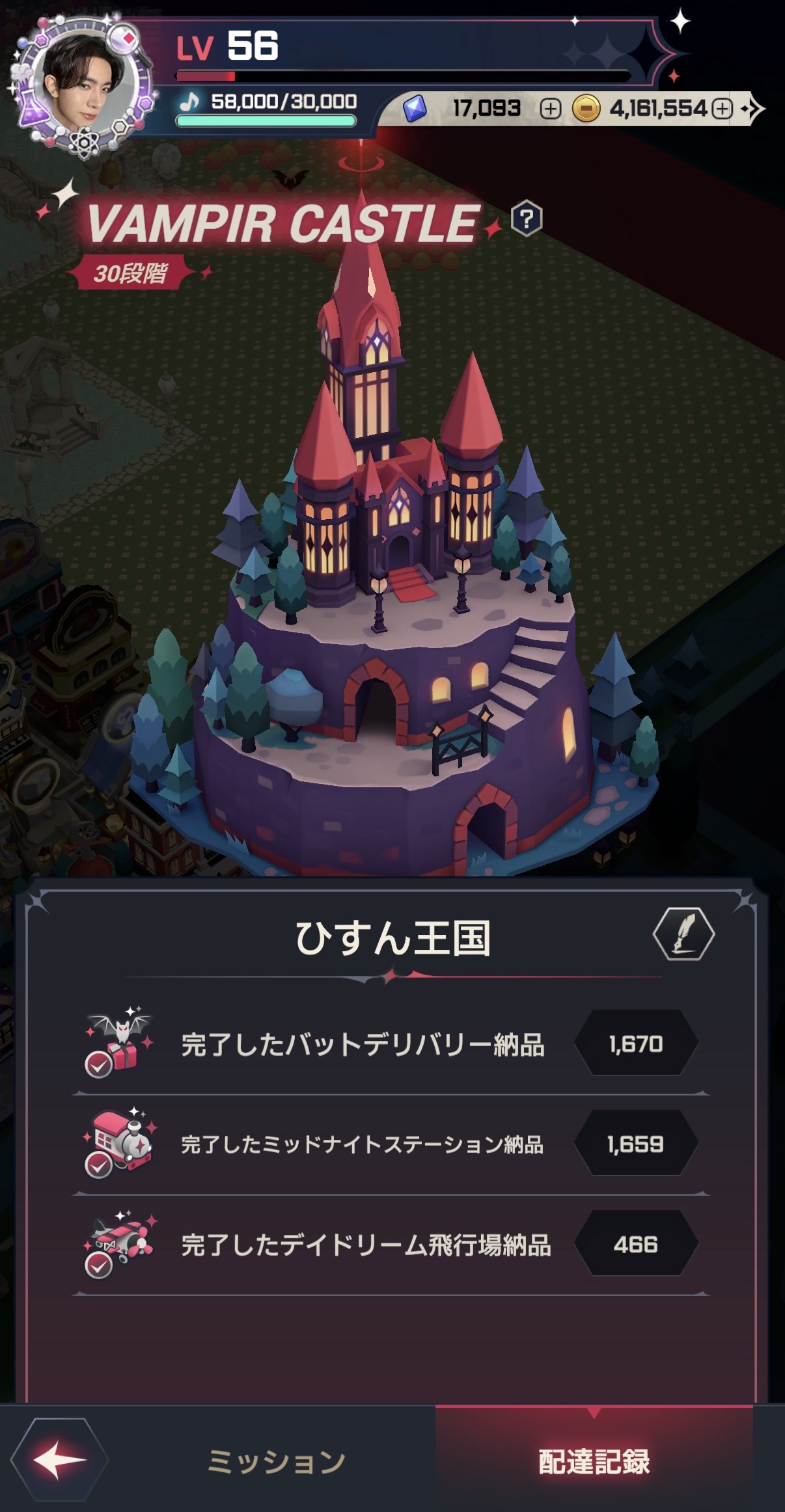Go back with the red arrow button

pyautogui.click(x=59, y=1461)
